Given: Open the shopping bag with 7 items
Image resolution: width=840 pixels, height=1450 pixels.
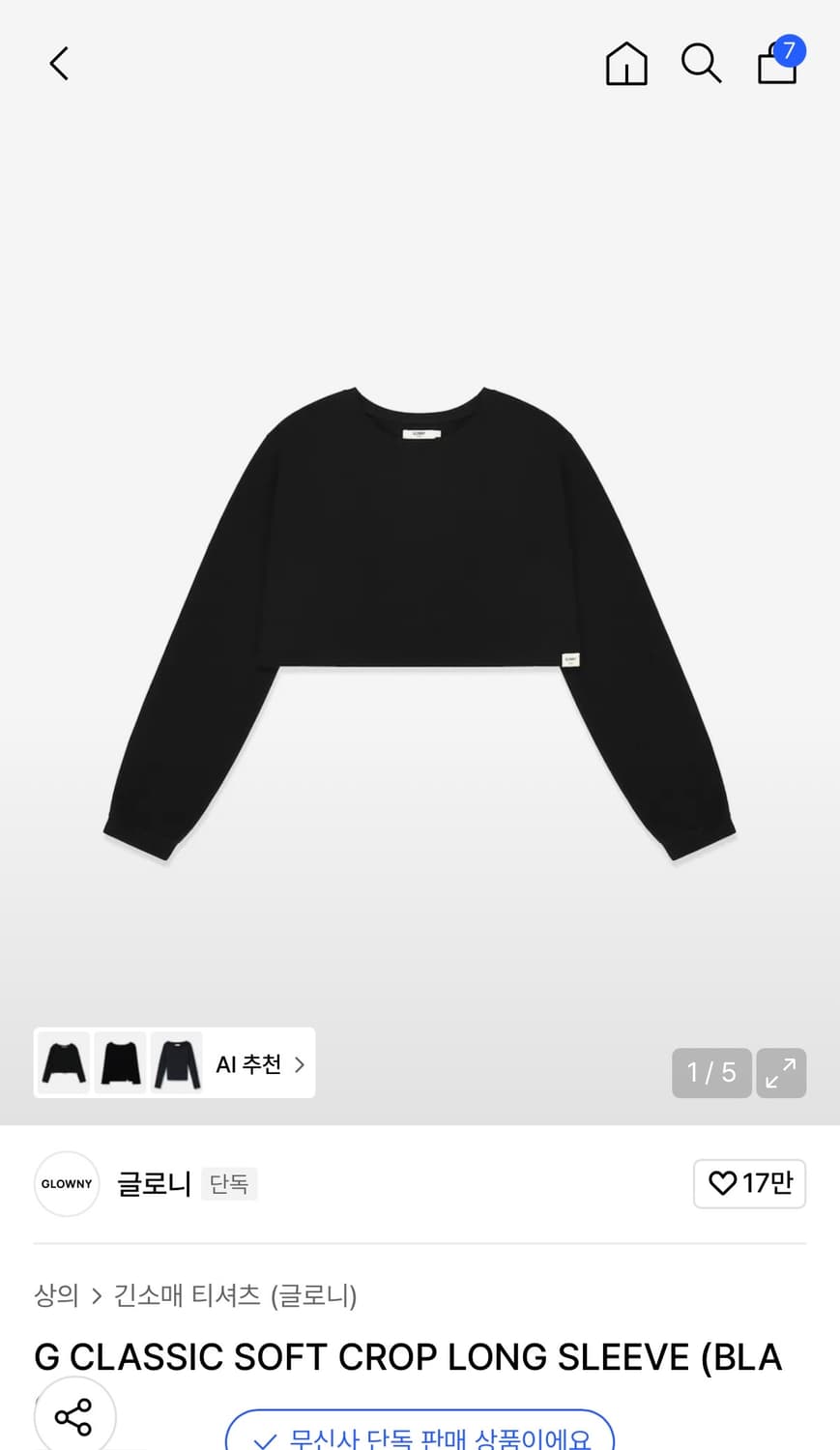Looking at the screenshot, I should click(x=779, y=62).
